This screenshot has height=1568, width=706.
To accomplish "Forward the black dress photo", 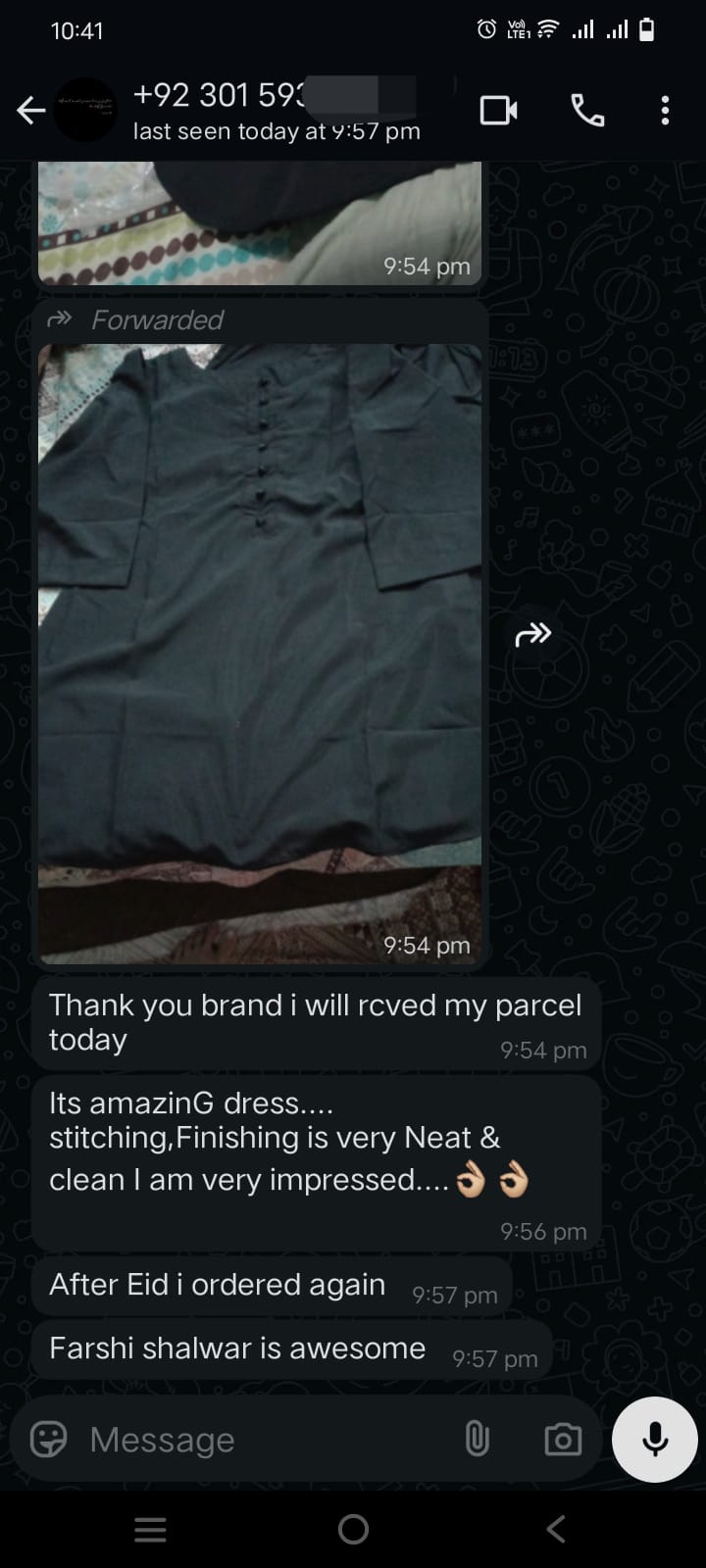I will 532,635.
